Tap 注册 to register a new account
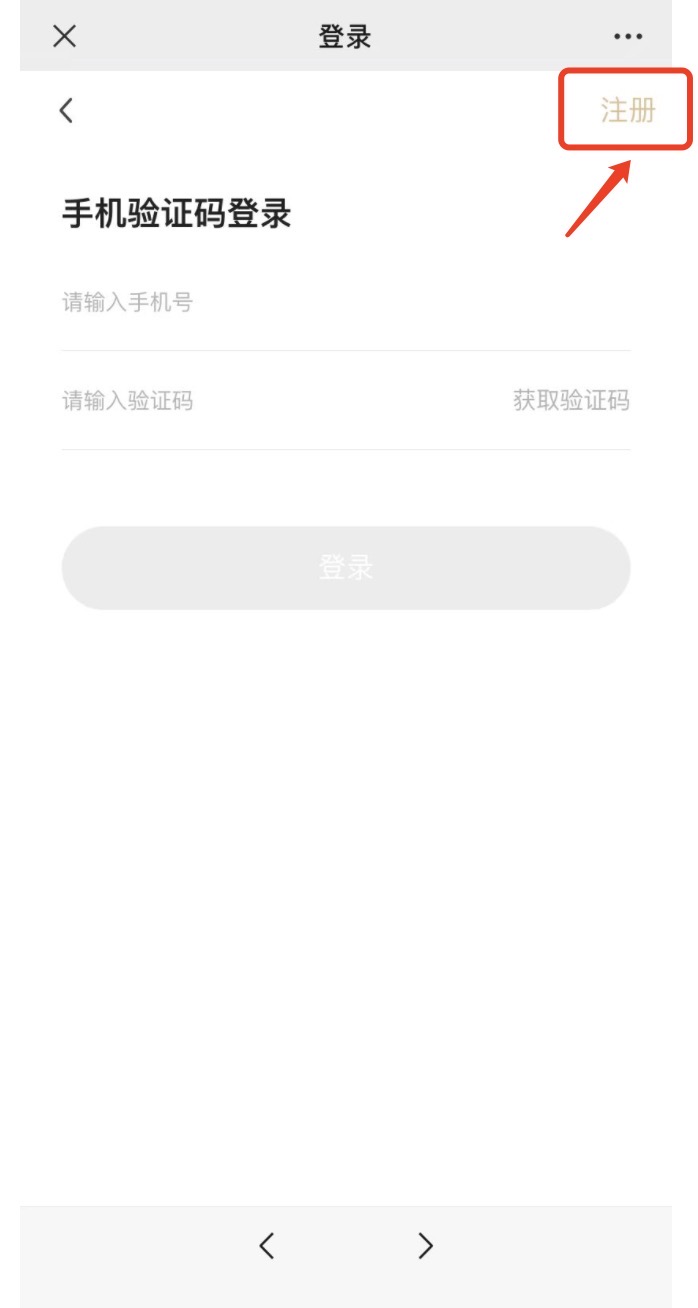 pyautogui.click(x=628, y=110)
